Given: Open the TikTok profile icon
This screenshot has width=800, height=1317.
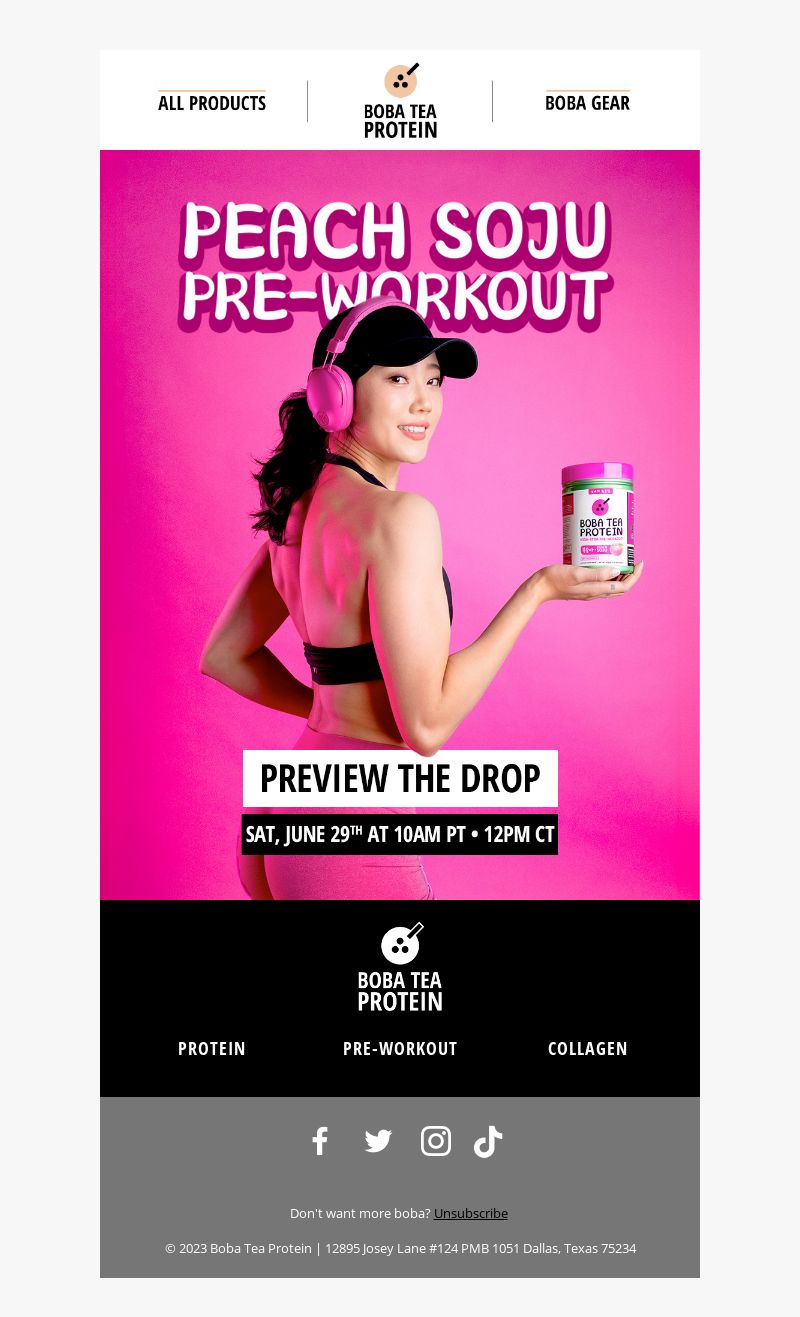Looking at the screenshot, I should (x=488, y=1141).
